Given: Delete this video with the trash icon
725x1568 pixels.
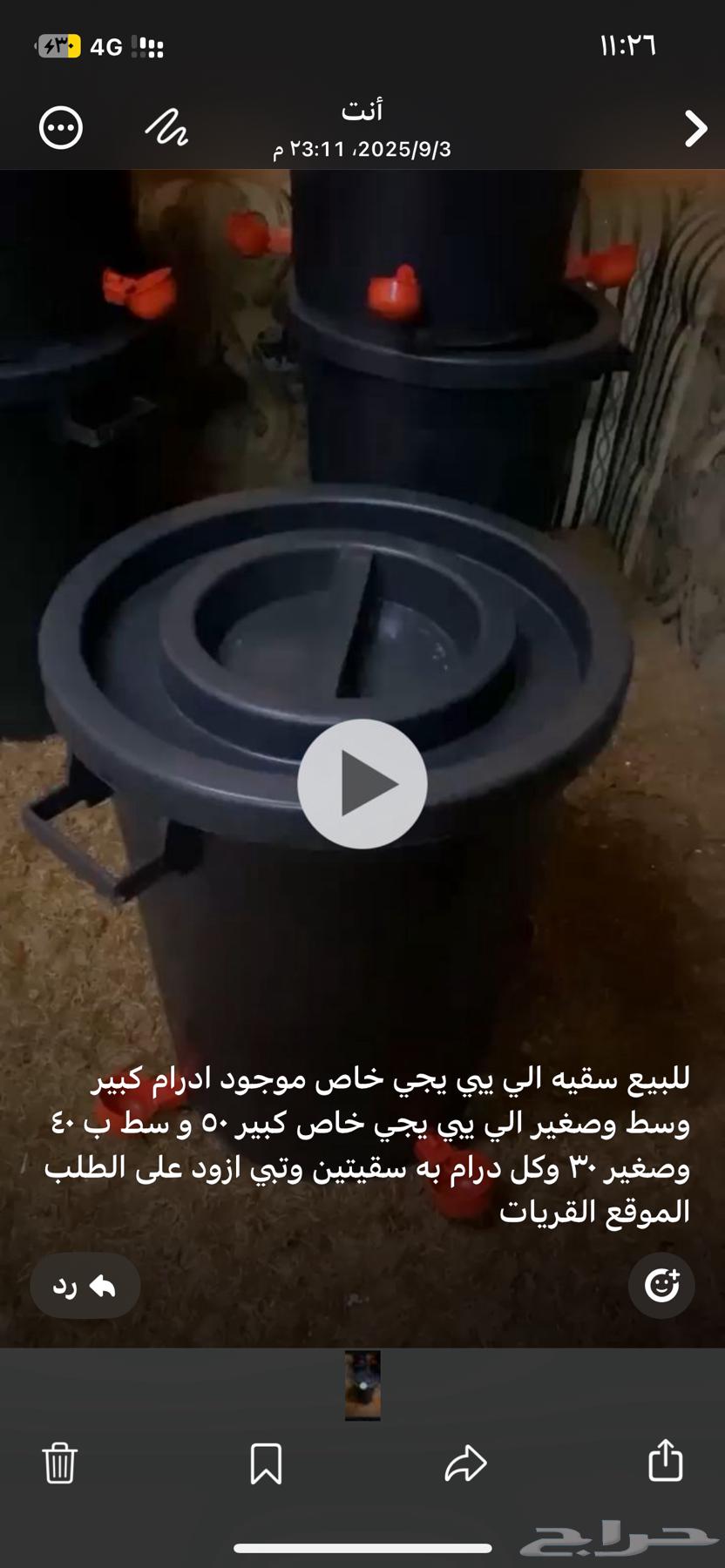Looking at the screenshot, I should point(60,1463).
